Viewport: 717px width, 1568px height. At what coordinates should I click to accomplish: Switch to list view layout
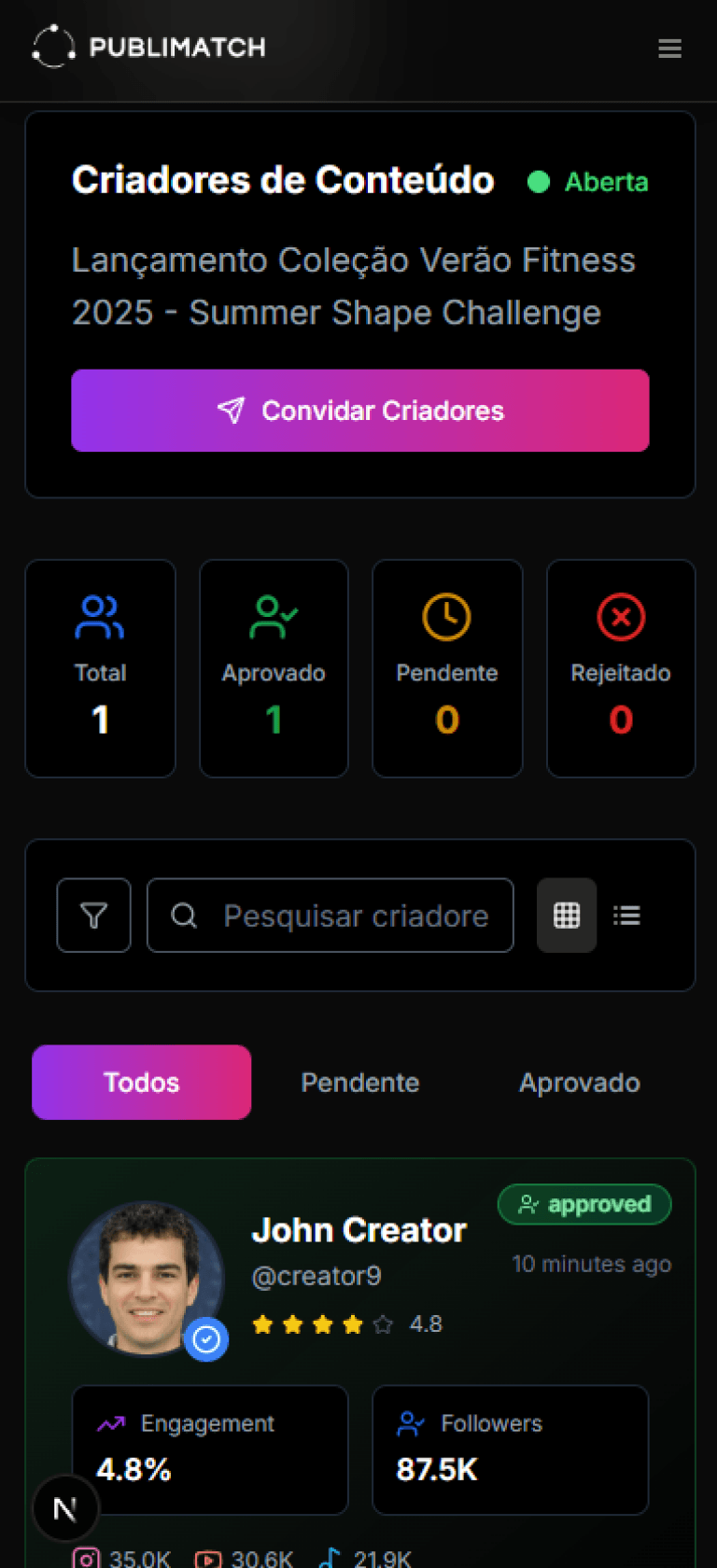coord(626,916)
